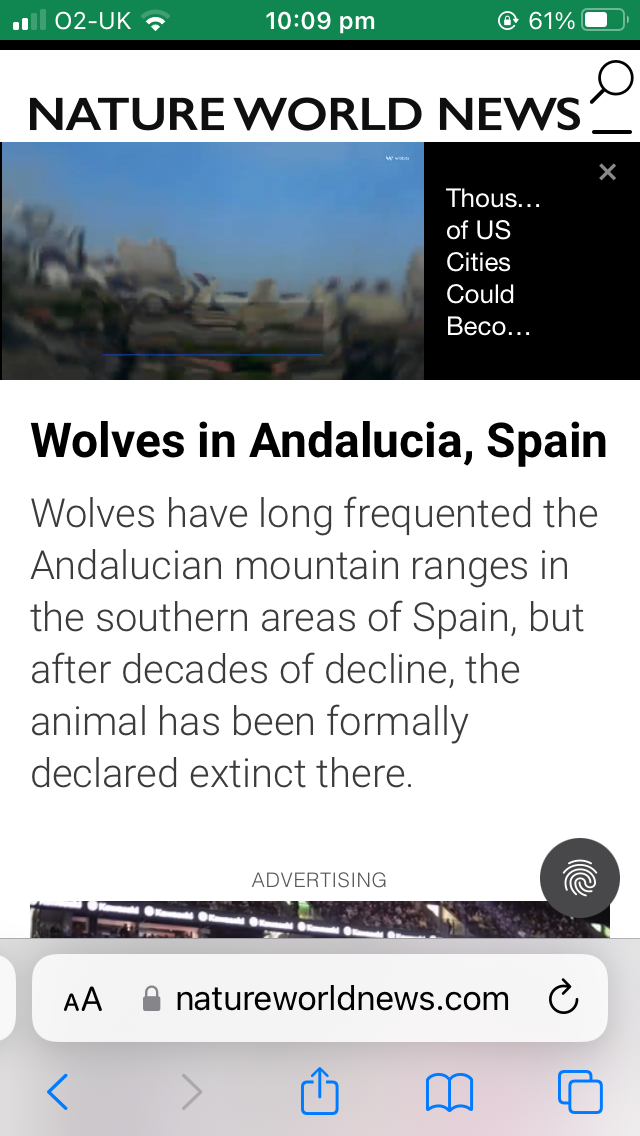Play the US Cities video thumbnail
The height and width of the screenshot is (1136, 640).
click(212, 261)
